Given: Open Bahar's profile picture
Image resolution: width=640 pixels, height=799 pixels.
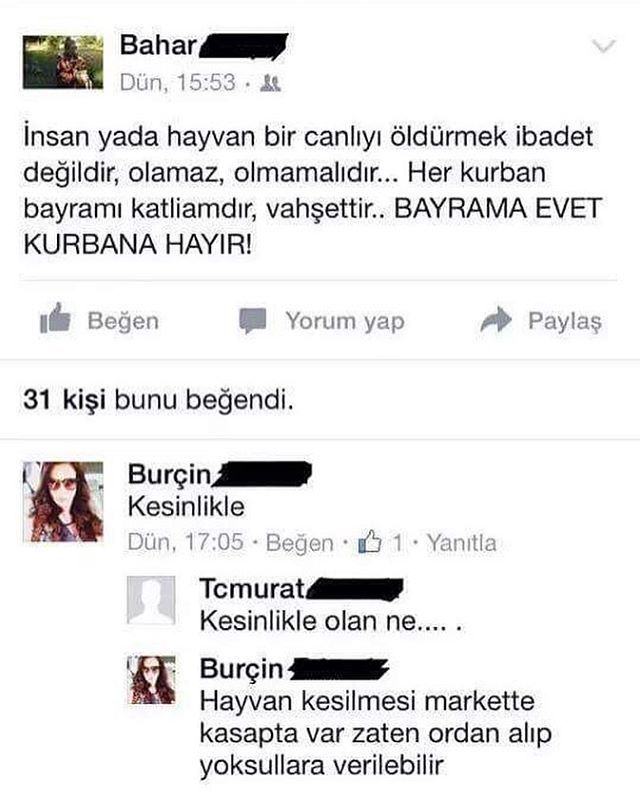Looking at the screenshot, I should pos(63,62).
